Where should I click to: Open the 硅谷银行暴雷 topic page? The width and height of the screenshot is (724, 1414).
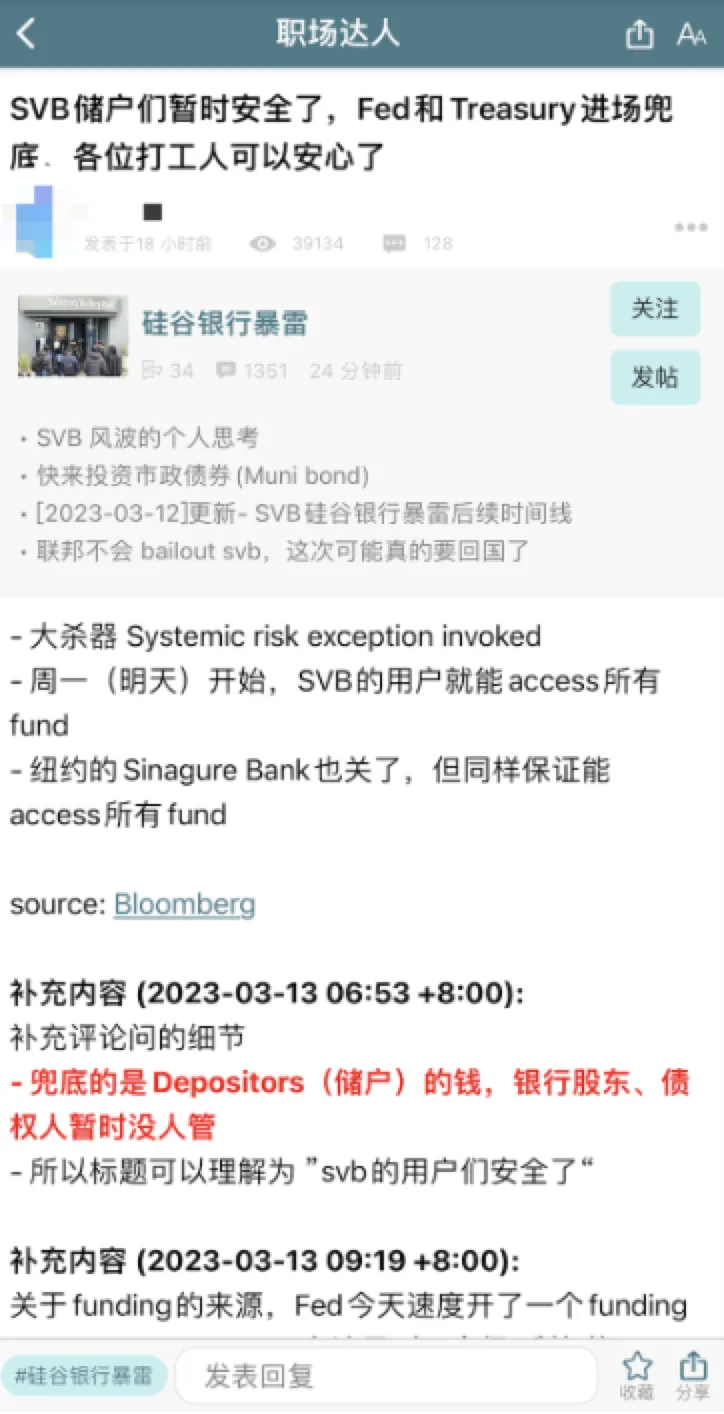click(225, 323)
